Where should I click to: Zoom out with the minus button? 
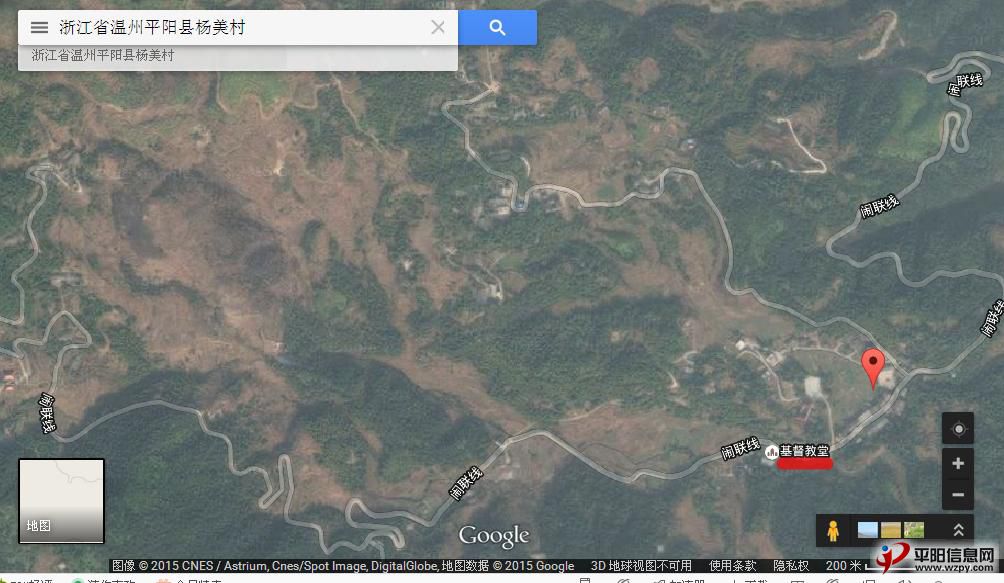957,494
